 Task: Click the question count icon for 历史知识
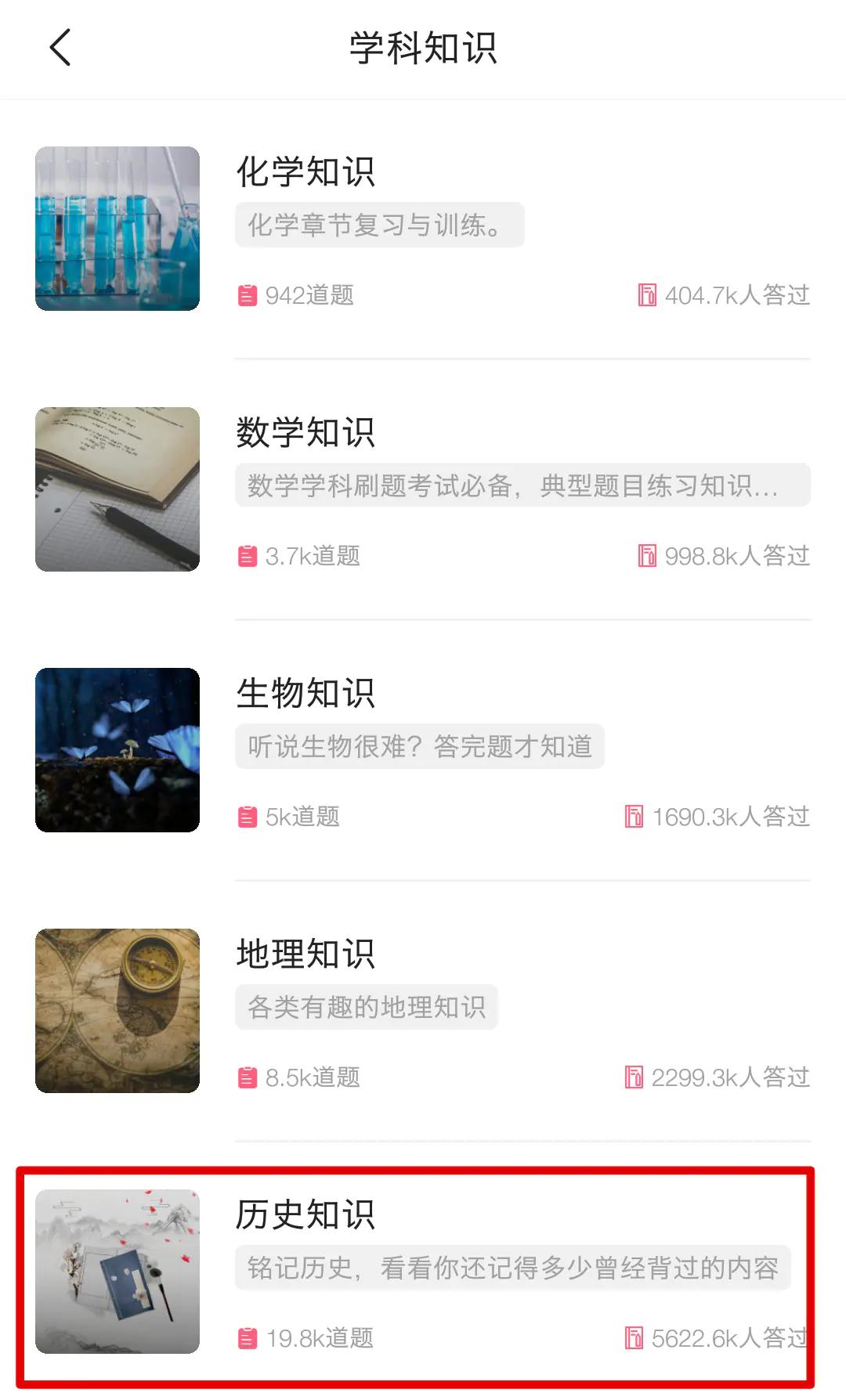pyautogui.click(x=248, y=1338)
